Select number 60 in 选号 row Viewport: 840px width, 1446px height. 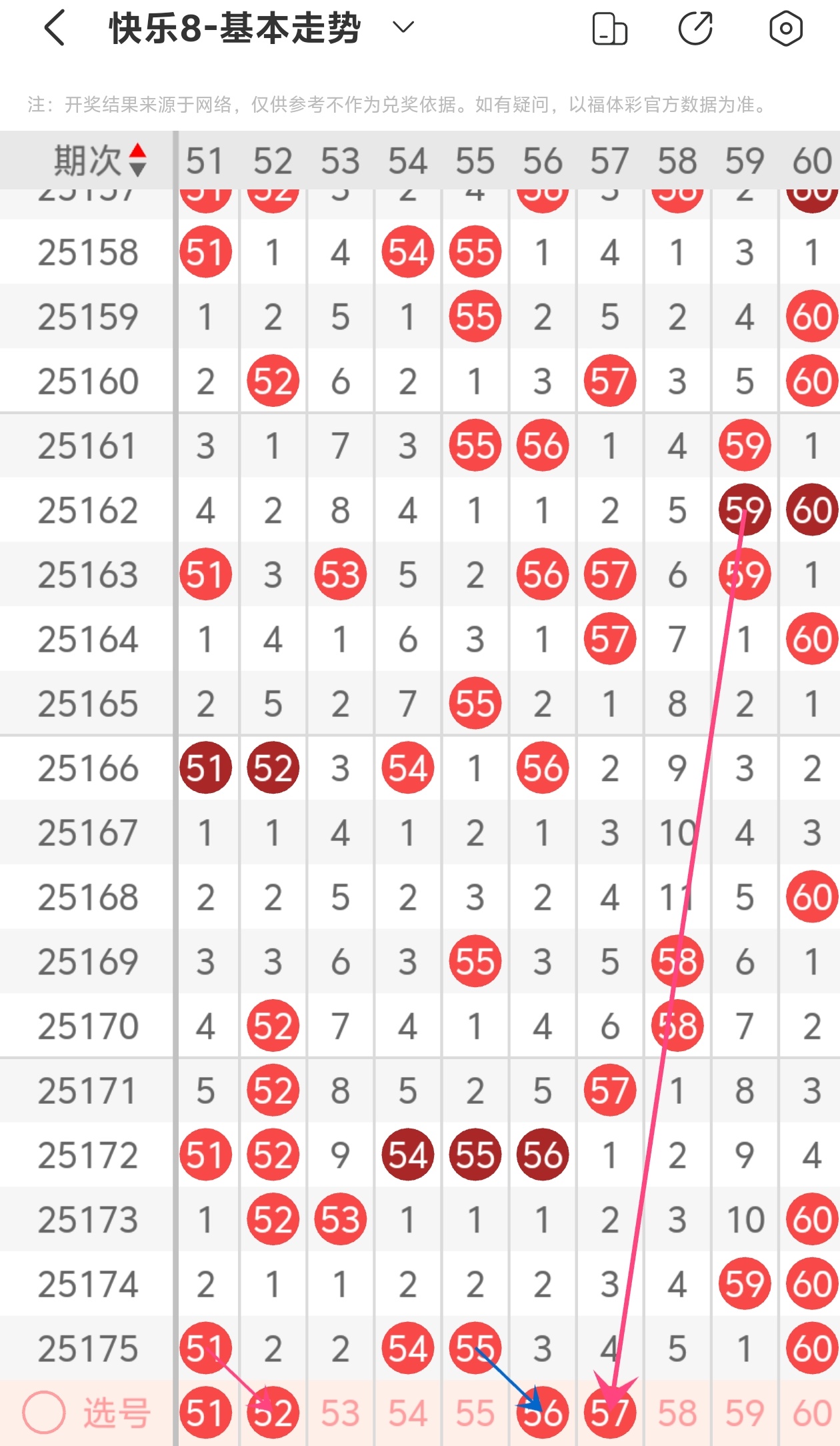click(x=812, y=1413)
